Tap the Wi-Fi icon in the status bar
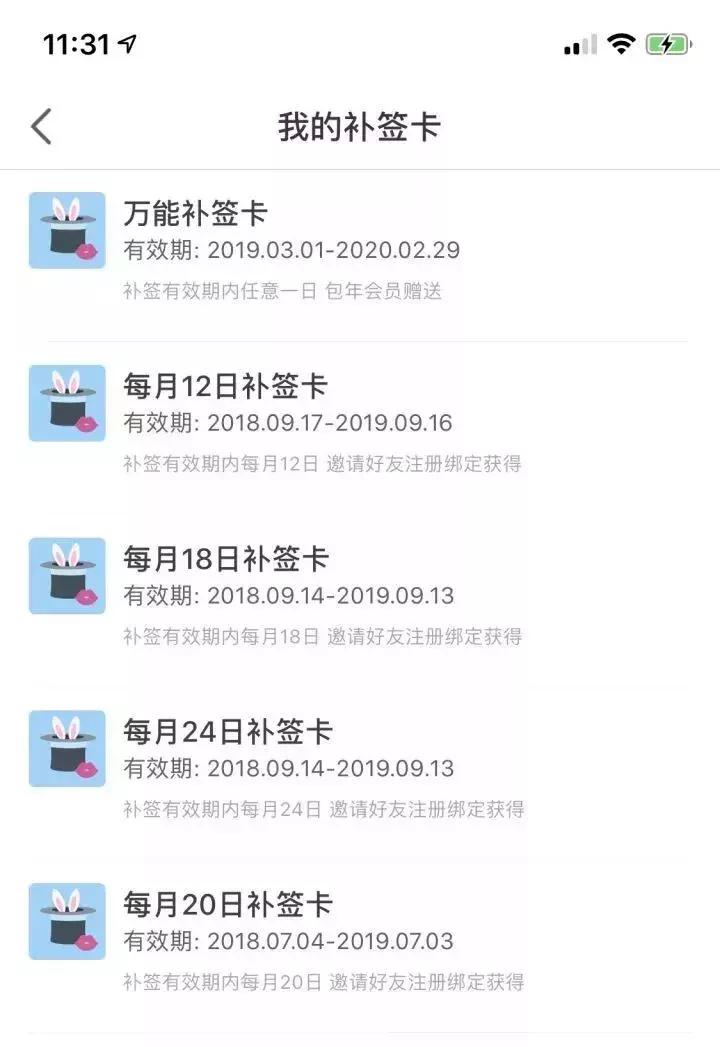The width and height of the screenshot is (720, 1047). coord(618,43)
